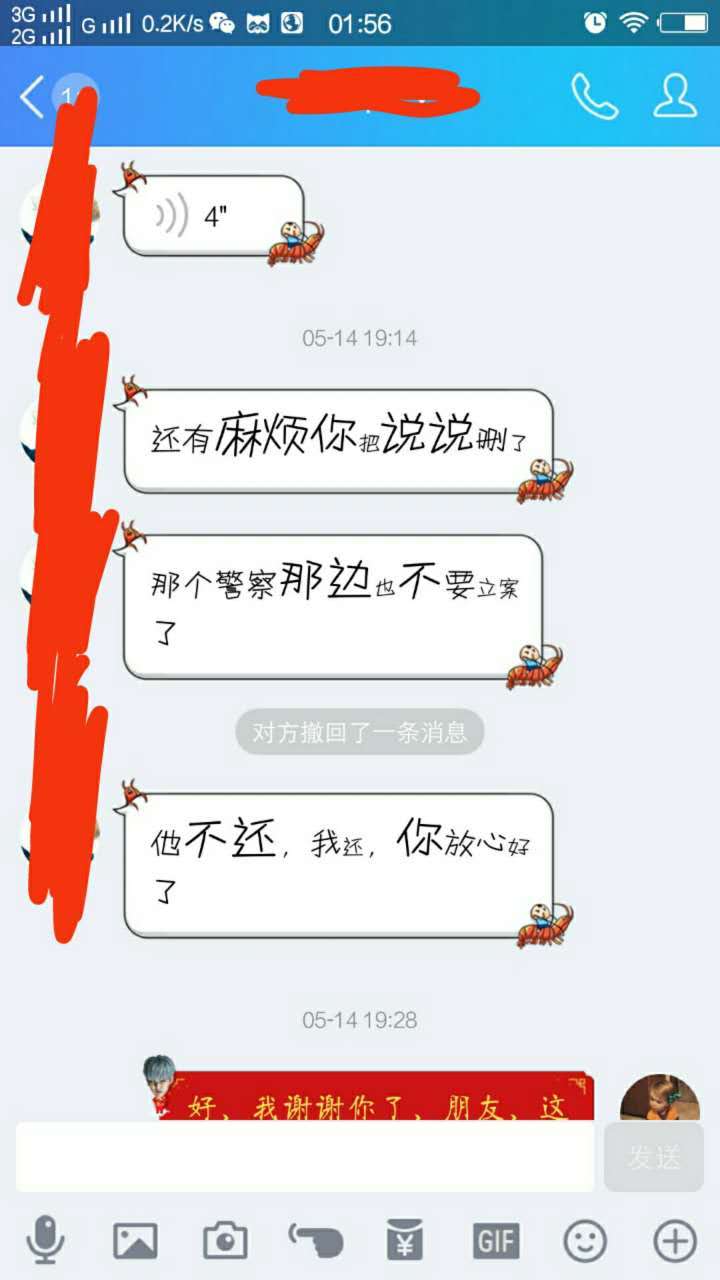Viewport: 720px width, 1280px height.
Task: Expand more options with the plus icon
Action: (675, 1241)
